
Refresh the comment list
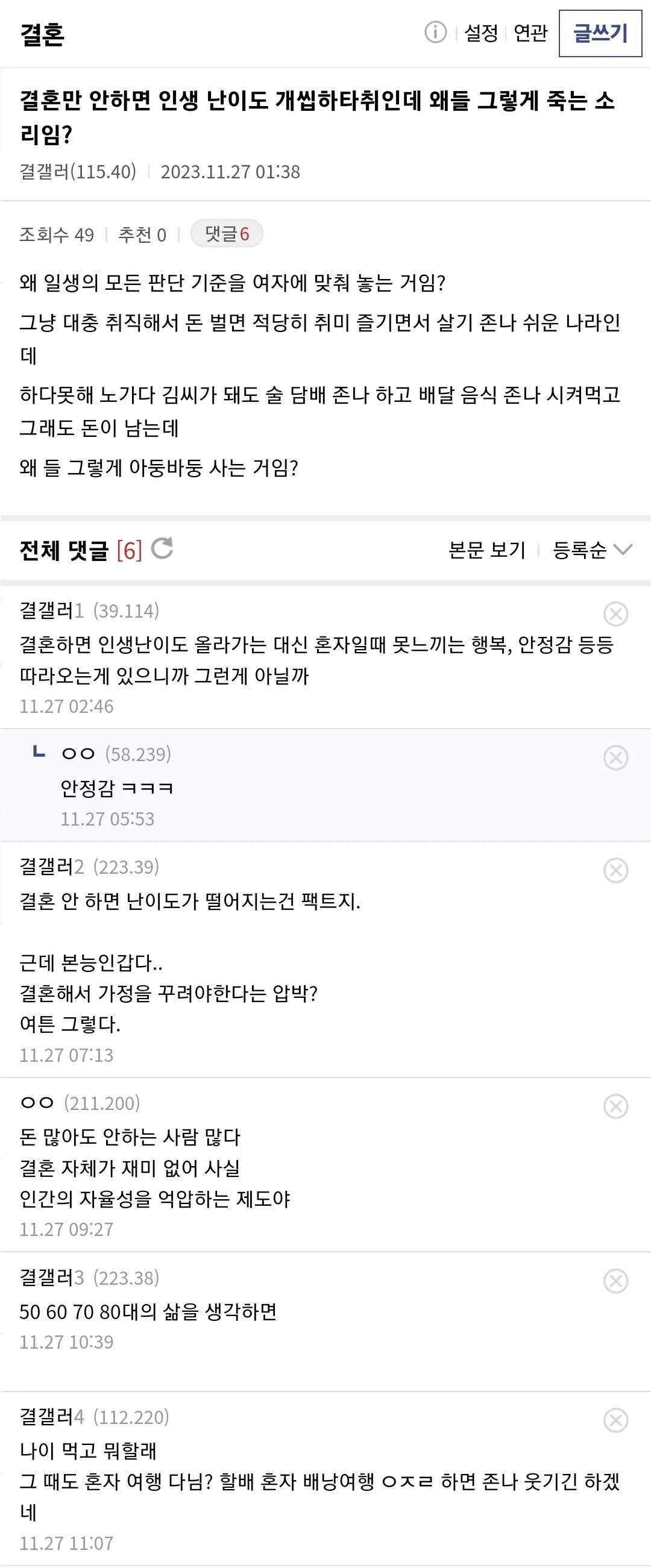click(x=161, y=548)
